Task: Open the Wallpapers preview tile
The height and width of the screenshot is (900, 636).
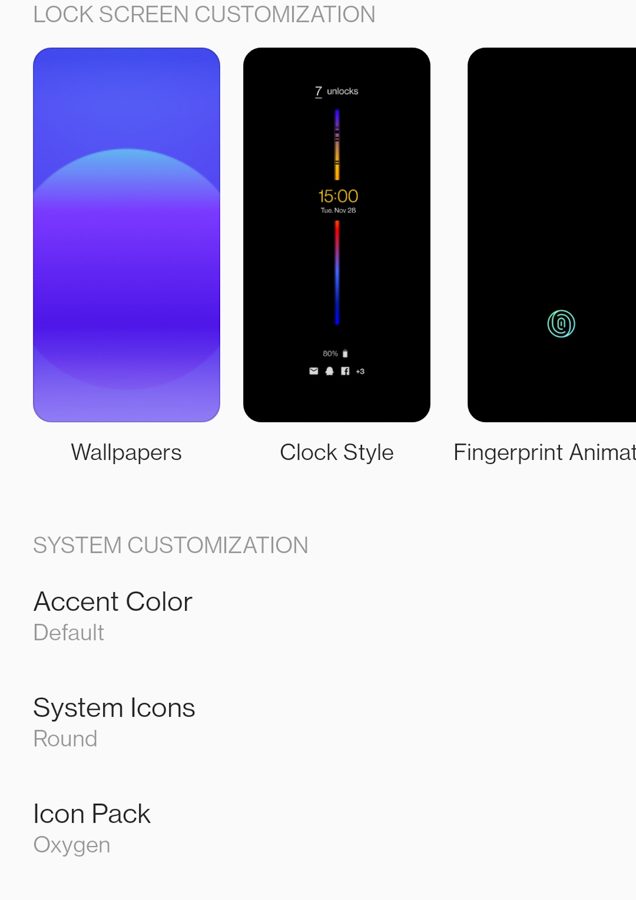Action: (126, 235)
